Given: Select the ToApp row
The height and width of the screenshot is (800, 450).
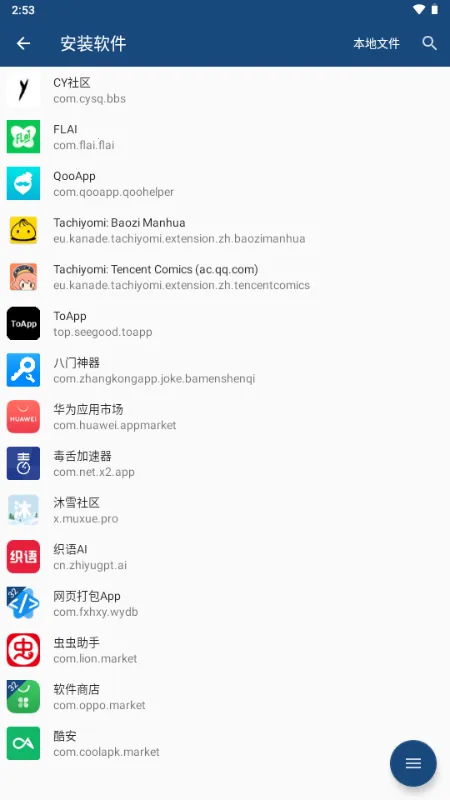Looking at the screenshot, I should pyautogui.click(x=225, y=323).
